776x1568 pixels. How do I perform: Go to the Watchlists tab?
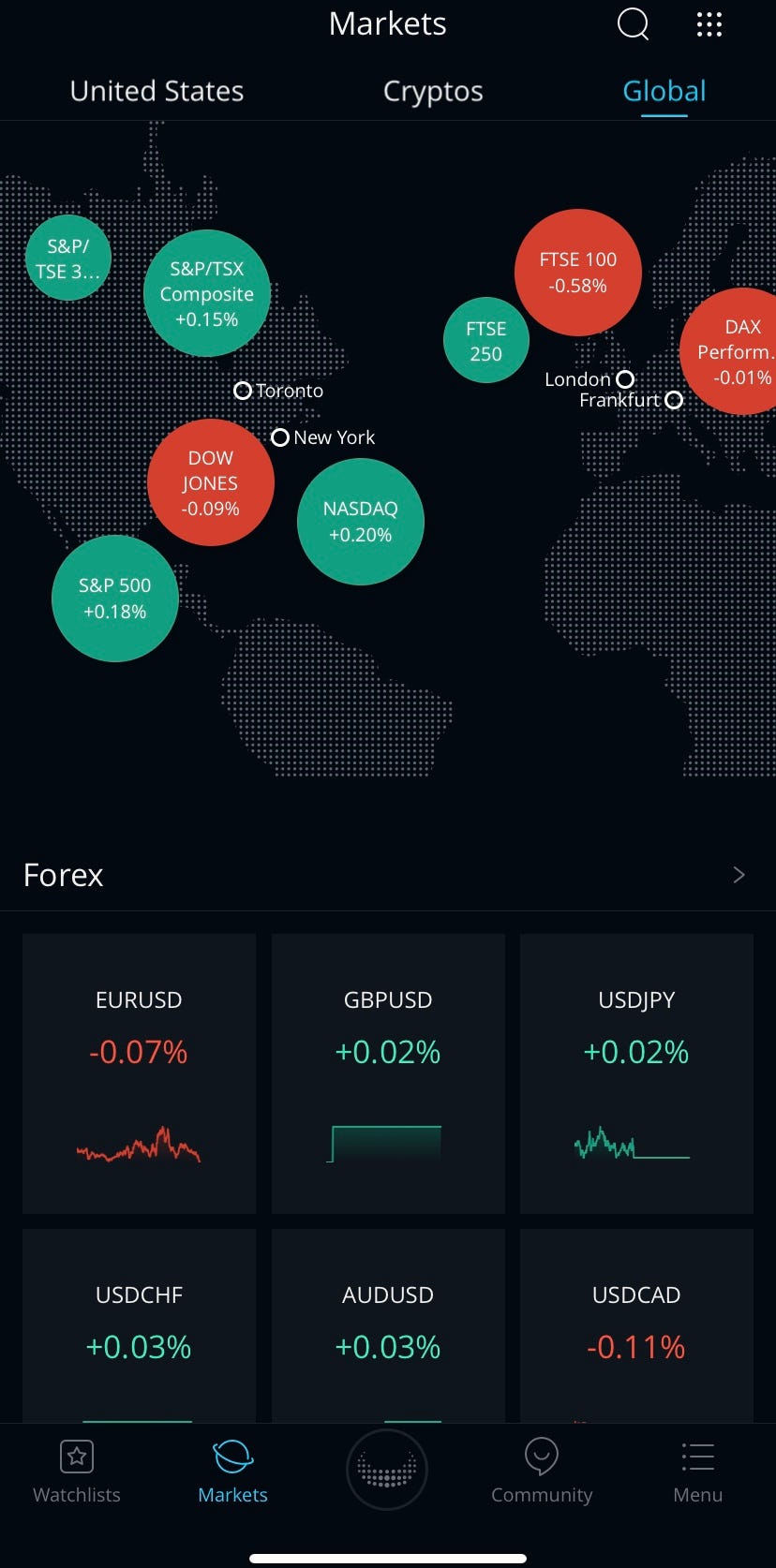click(x=77, y=1472)
